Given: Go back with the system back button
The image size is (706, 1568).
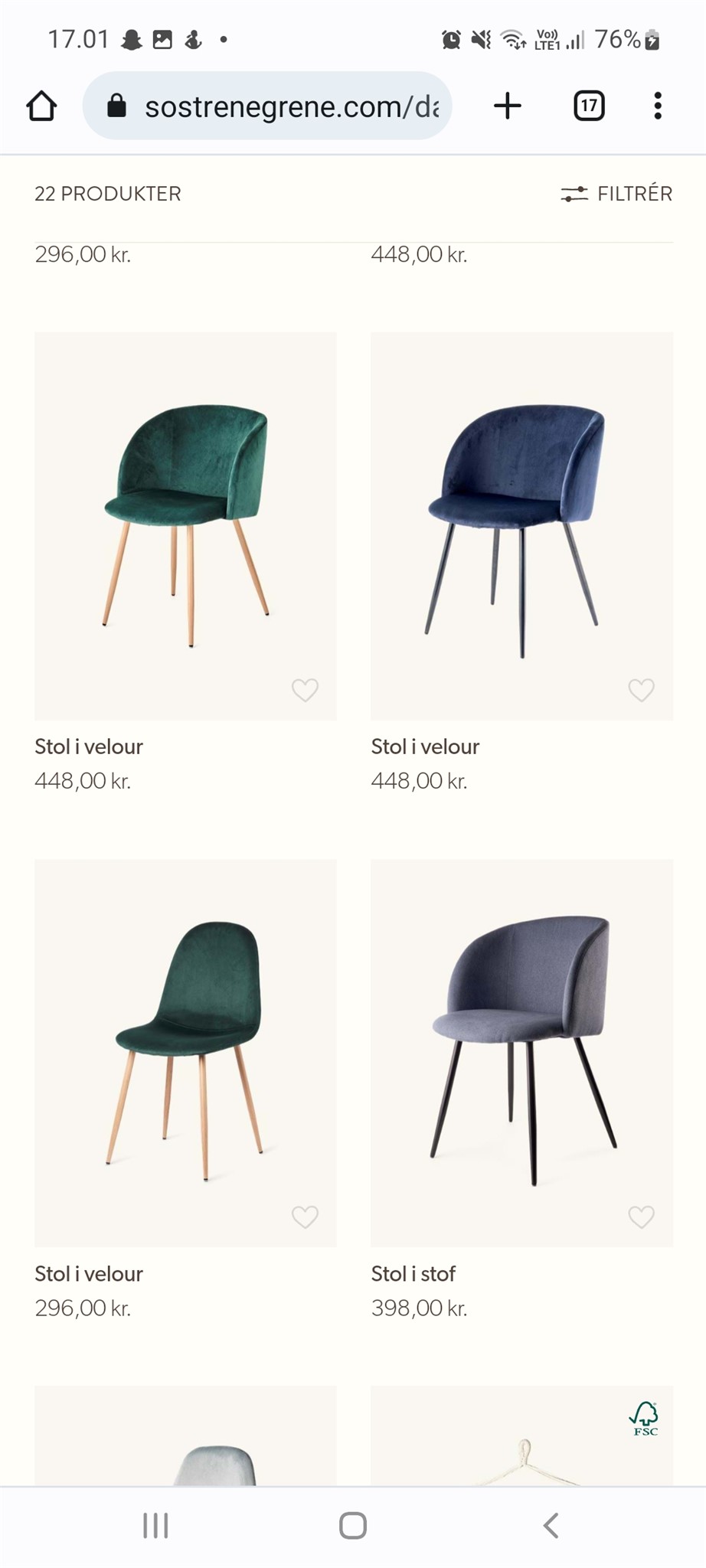Looking at the screenshot, I should click(x=551, y=1525).
